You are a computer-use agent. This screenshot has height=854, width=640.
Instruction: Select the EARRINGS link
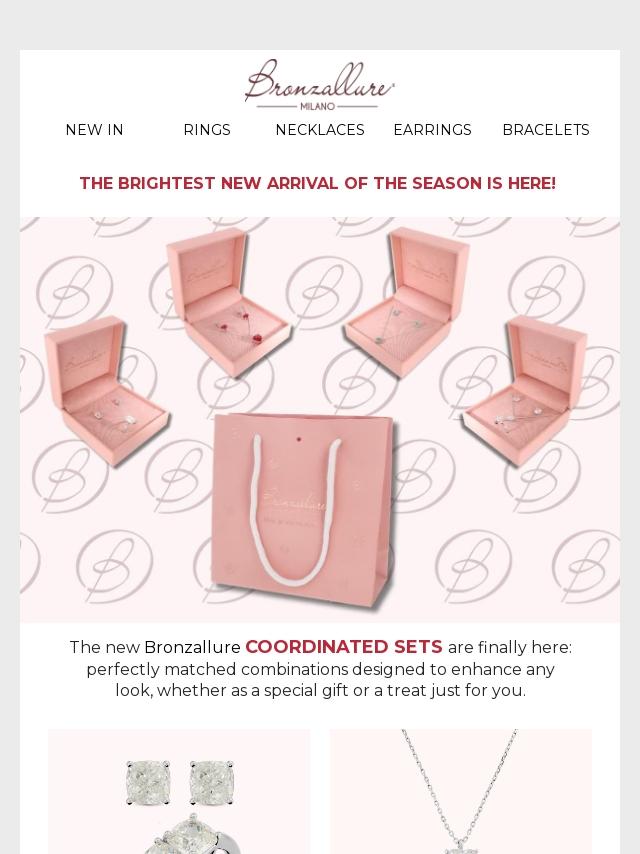coord(432,130)
